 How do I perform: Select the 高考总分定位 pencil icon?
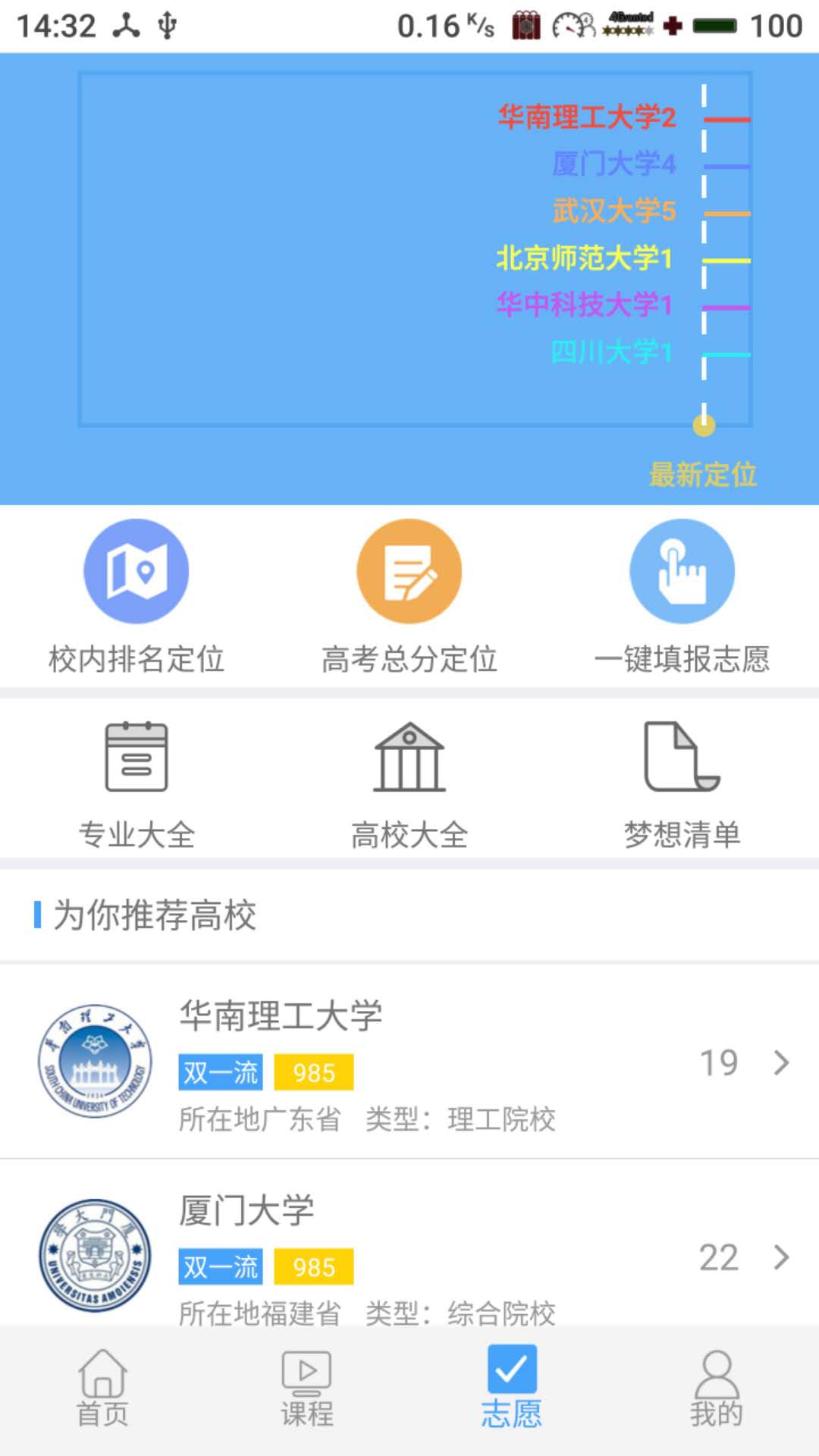tap(409, 571)
